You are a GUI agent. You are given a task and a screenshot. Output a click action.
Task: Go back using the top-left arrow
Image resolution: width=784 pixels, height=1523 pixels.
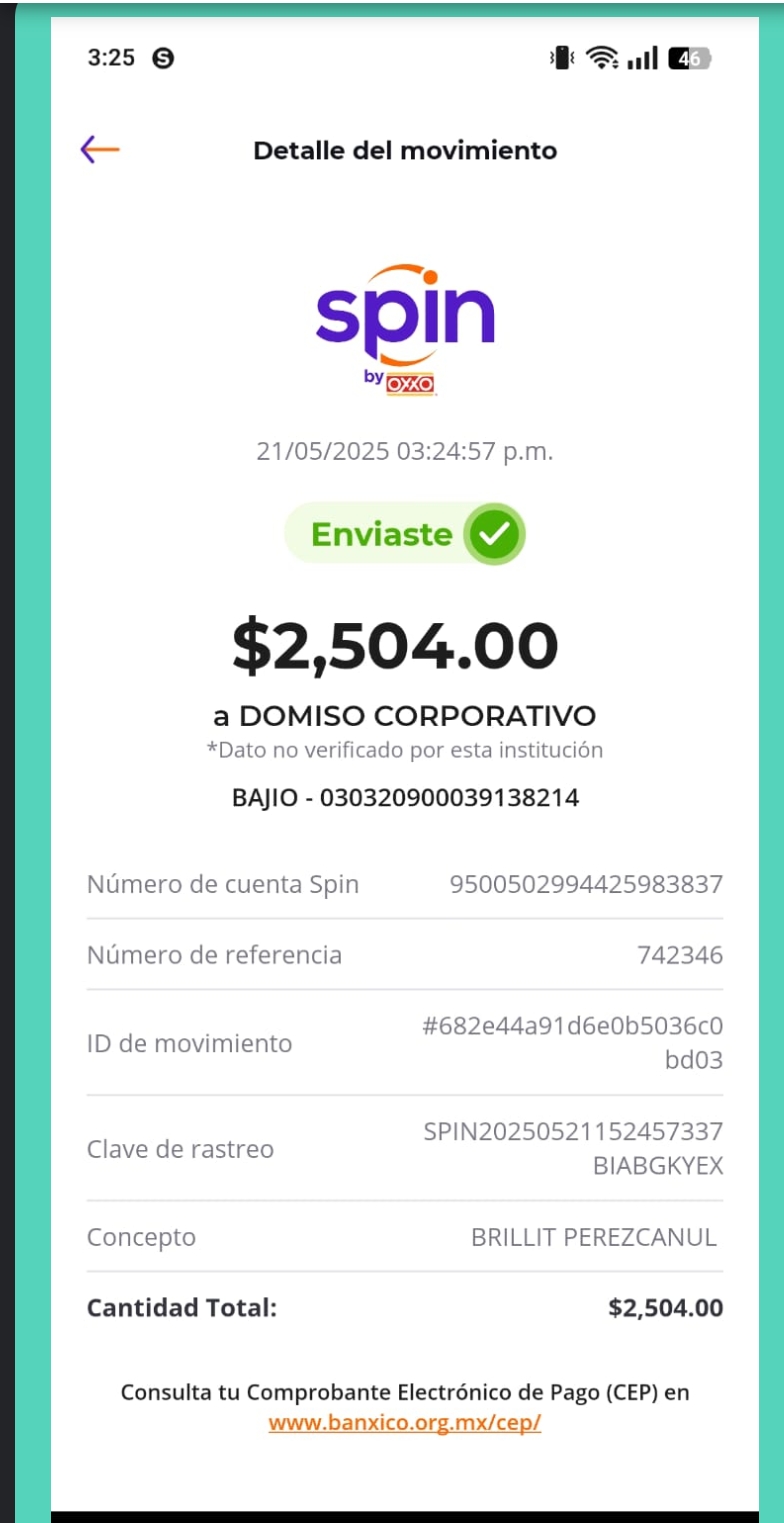point(100,150)
